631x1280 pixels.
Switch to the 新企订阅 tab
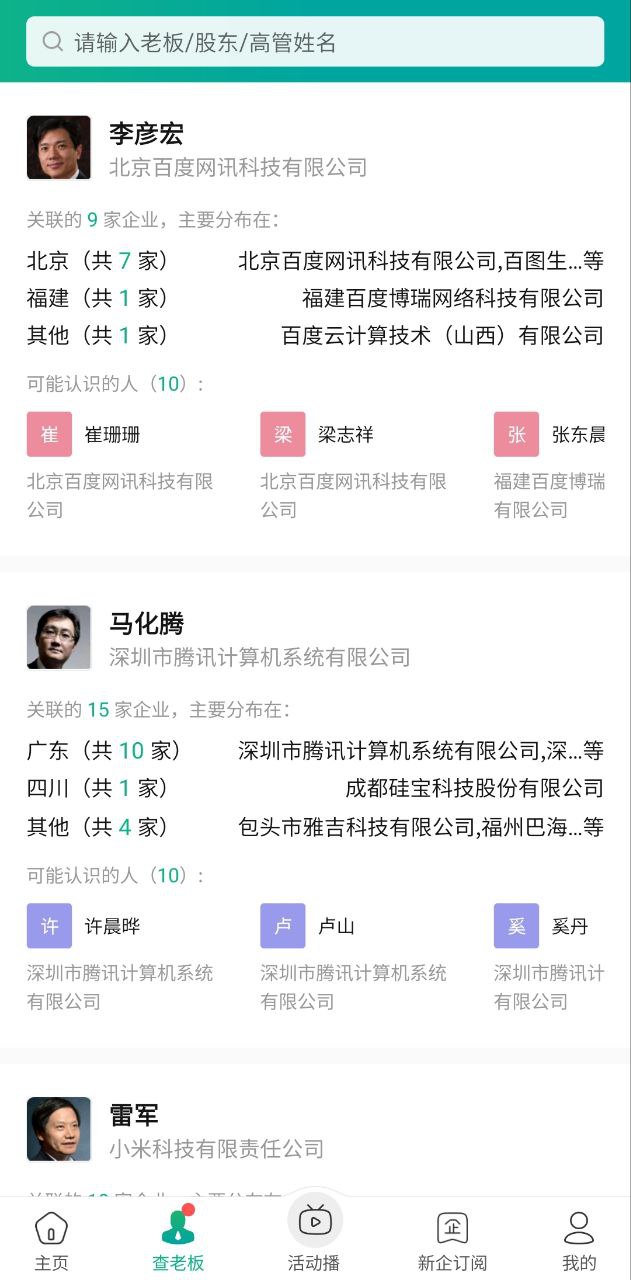pos(452,1240)
